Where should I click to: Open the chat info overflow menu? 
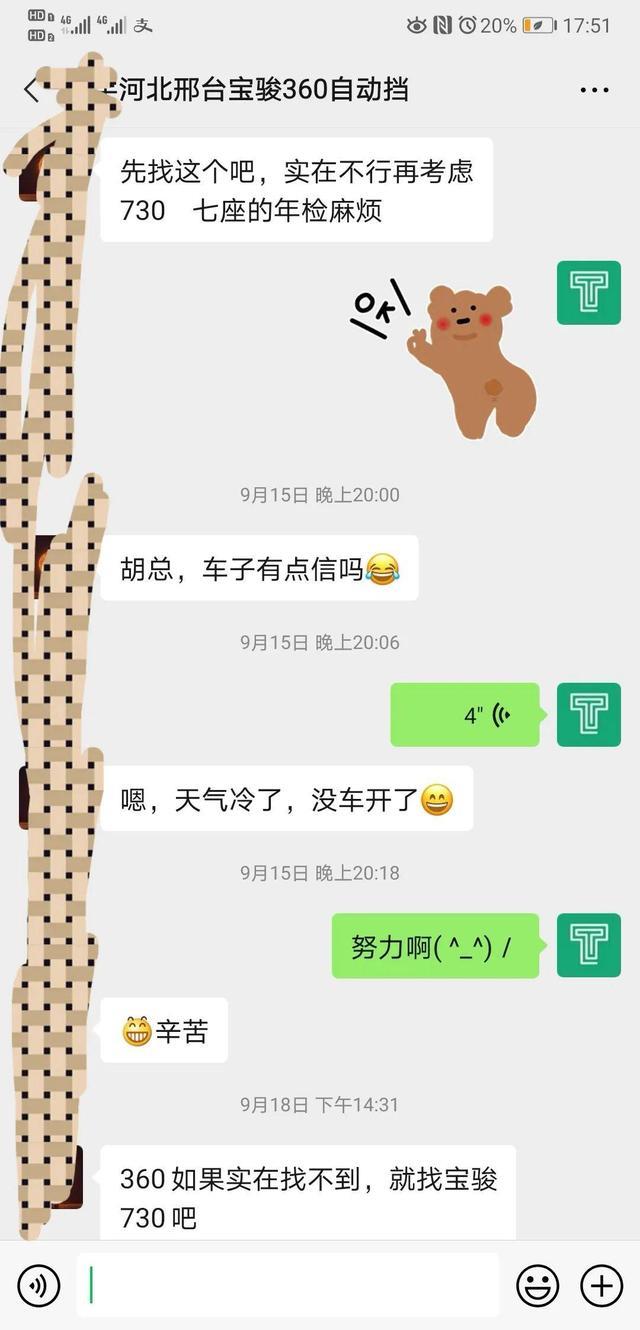coord(594,90)
